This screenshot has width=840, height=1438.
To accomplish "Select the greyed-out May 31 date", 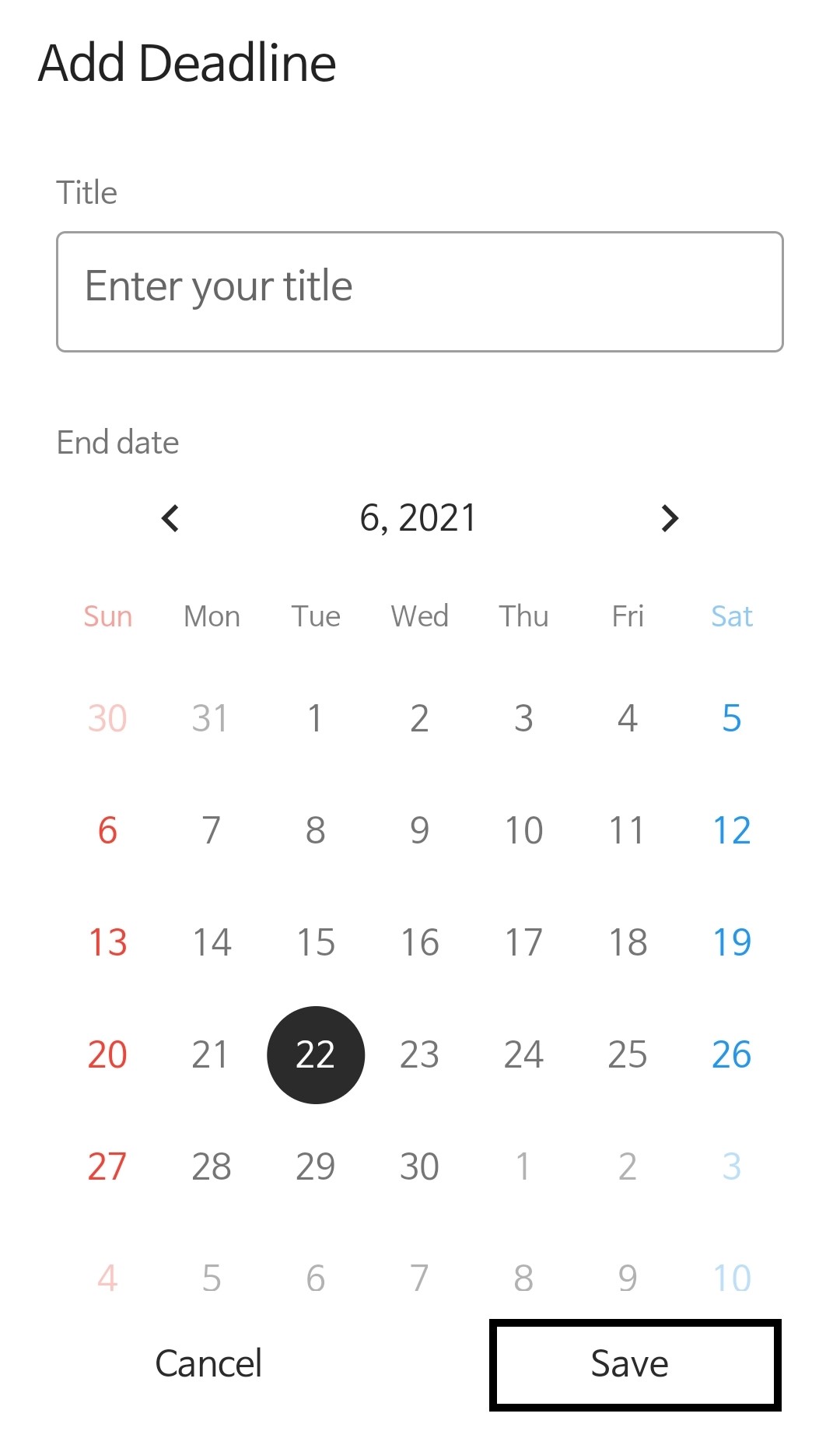I will [211, 717].
